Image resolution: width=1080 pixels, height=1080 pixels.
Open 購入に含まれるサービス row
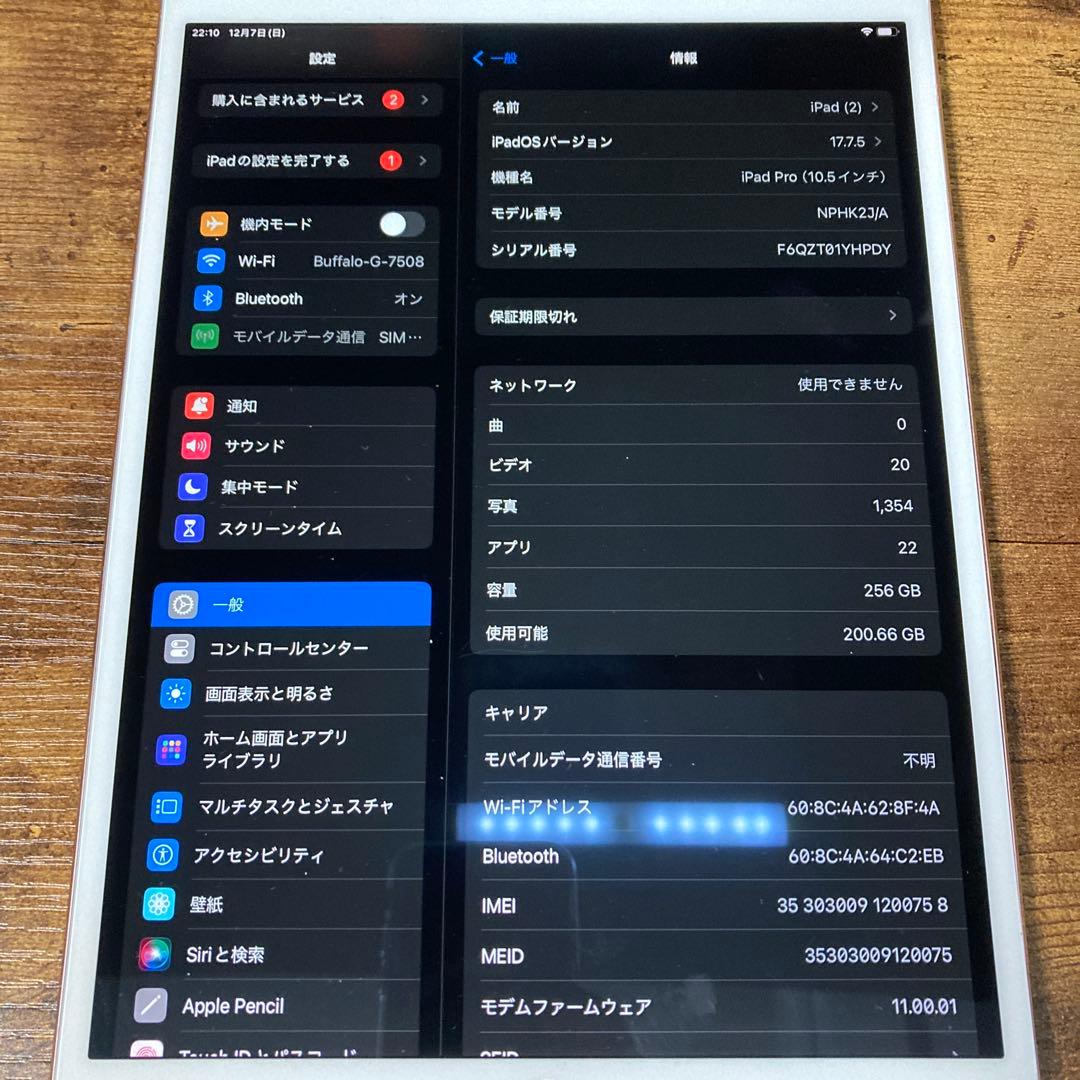[318, 100]
